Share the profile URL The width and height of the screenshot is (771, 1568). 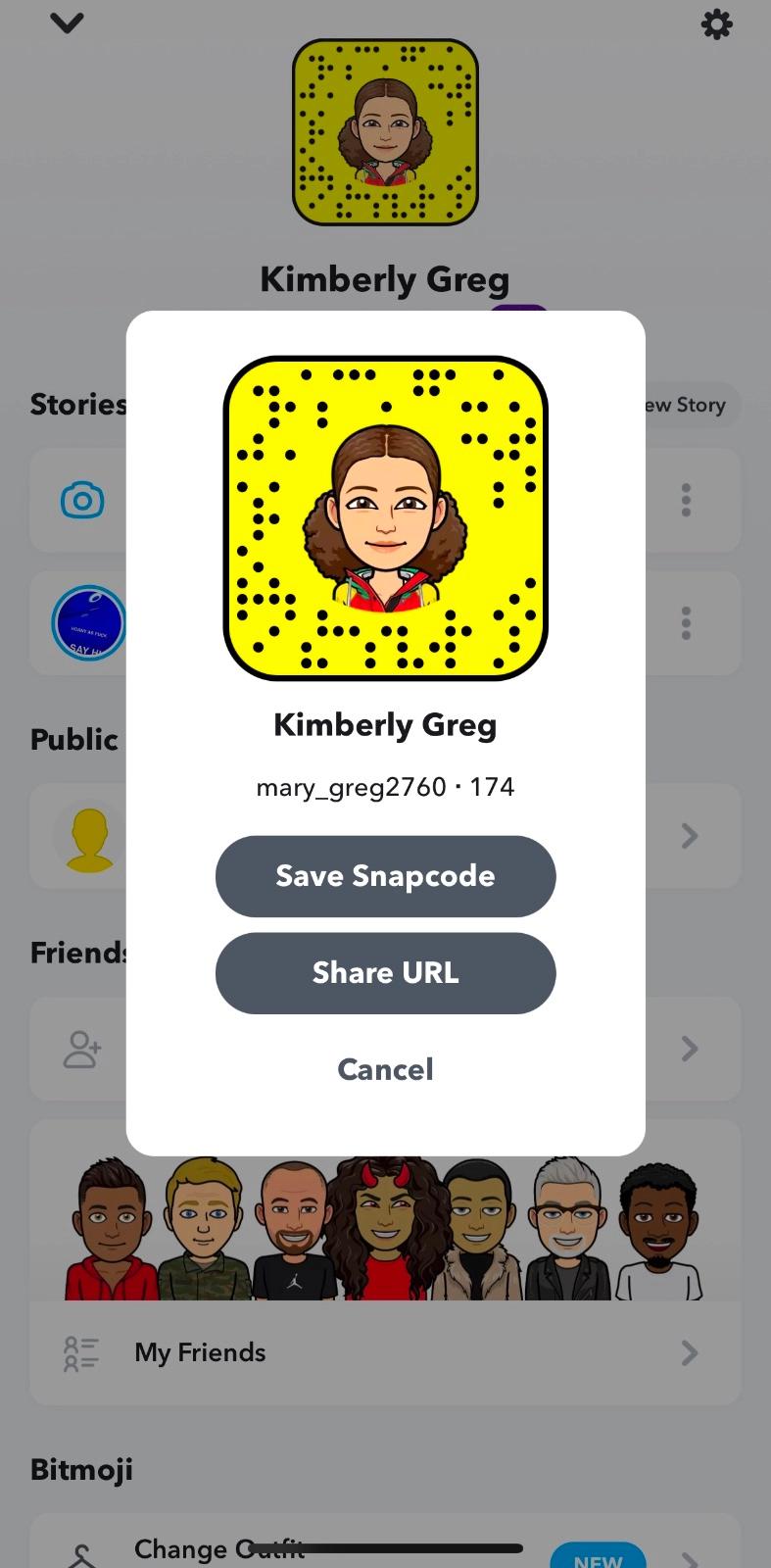pos(385,973)
